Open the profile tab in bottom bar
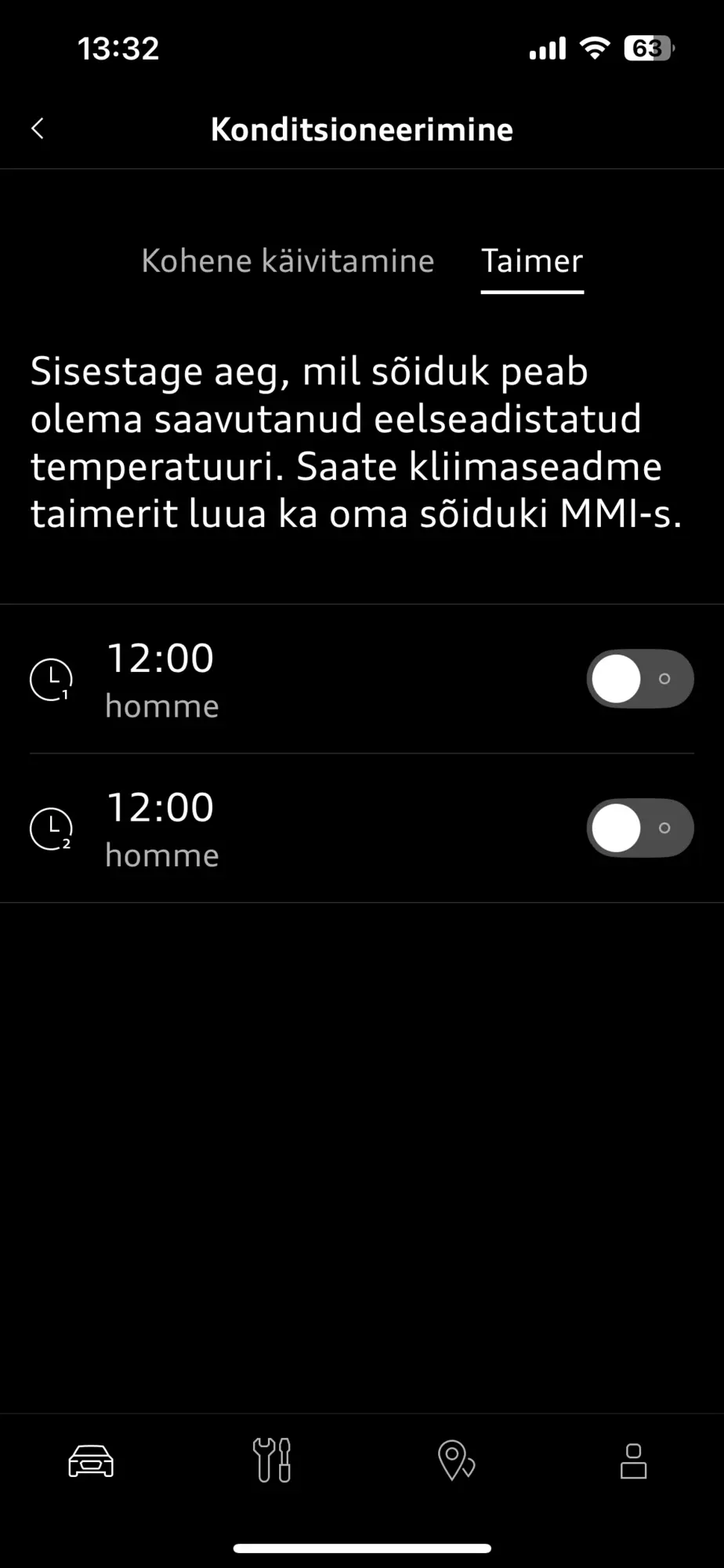Screen dimensions: 724x1568 pyautogui.click(x=633, y=1461)
